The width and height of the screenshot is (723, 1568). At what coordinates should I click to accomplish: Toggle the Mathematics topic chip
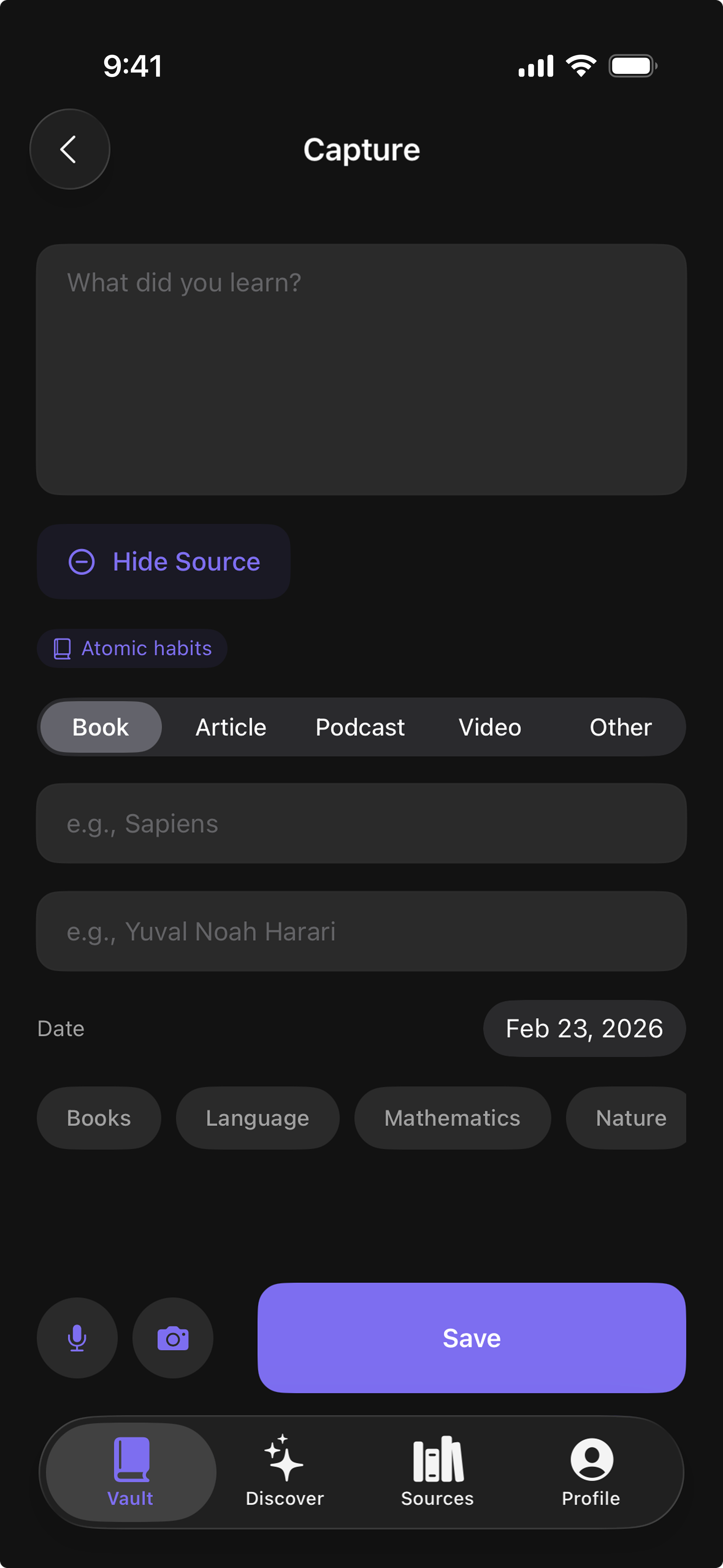452,1117
